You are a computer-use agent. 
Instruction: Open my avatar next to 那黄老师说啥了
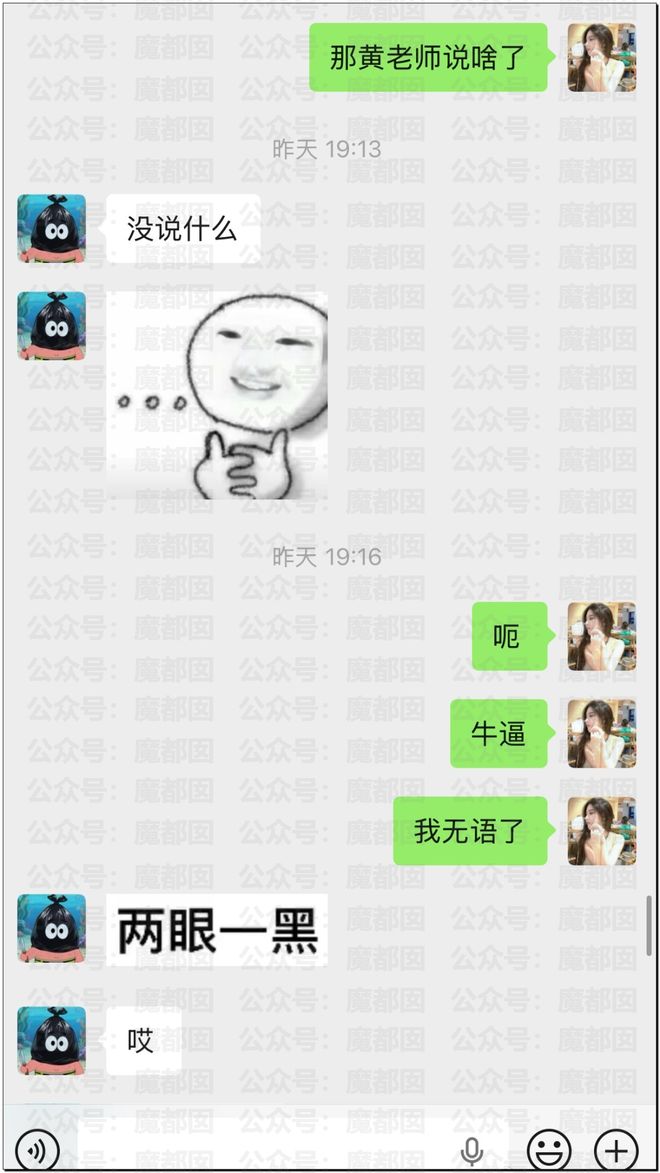[x=602, y=58]
